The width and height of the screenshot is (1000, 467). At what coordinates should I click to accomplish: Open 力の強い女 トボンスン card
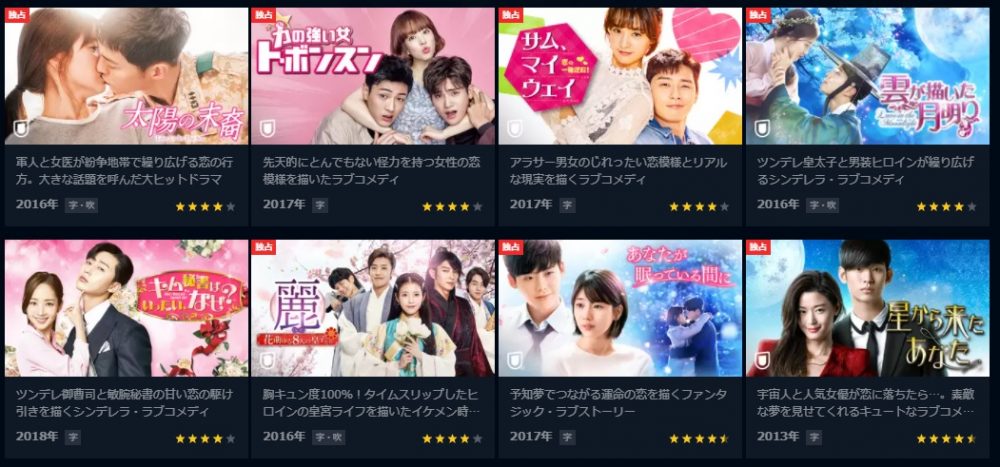[372, 78]
